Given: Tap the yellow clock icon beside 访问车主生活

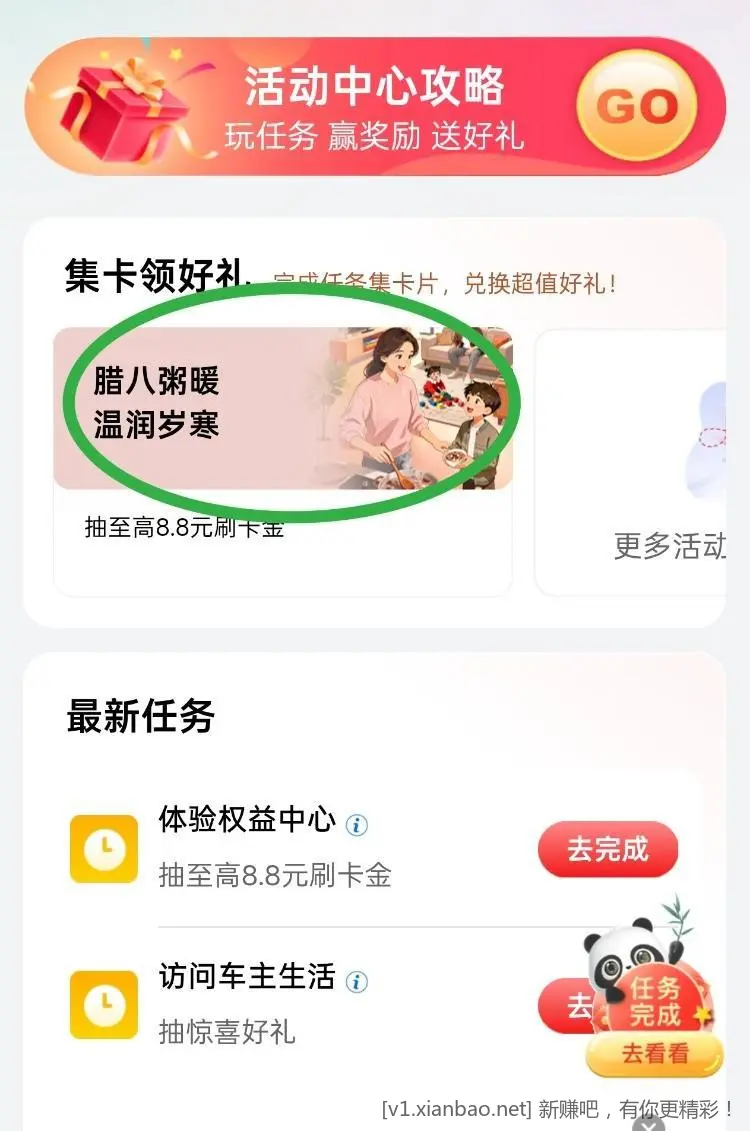Looking at the screenshot, I should (x=103, y=1004).
